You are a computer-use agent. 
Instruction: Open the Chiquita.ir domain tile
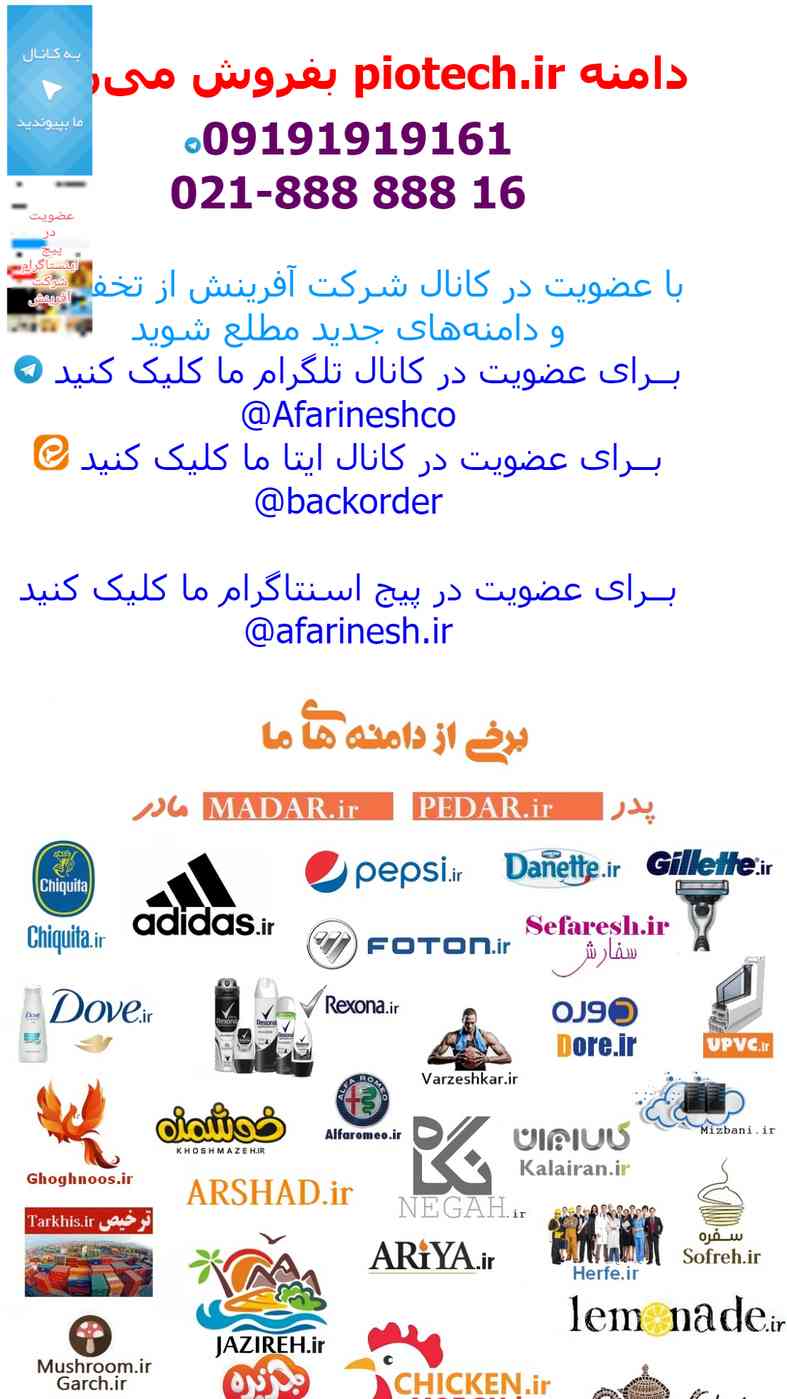[x=64, y=896]
